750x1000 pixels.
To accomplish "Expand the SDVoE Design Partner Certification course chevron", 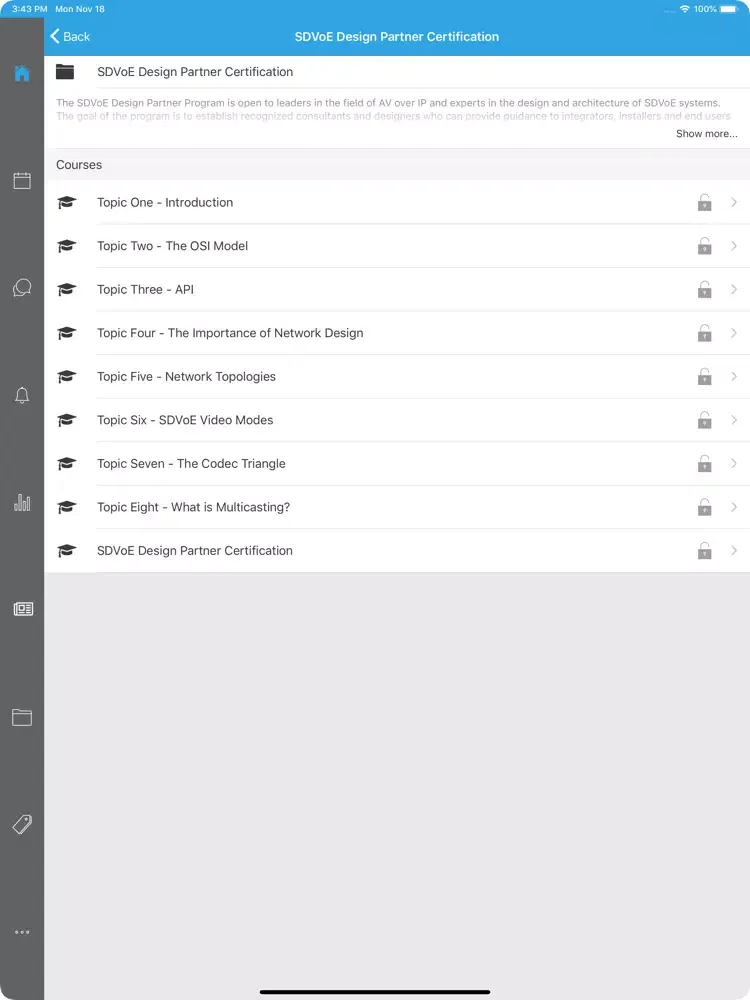I will [734, 550].
